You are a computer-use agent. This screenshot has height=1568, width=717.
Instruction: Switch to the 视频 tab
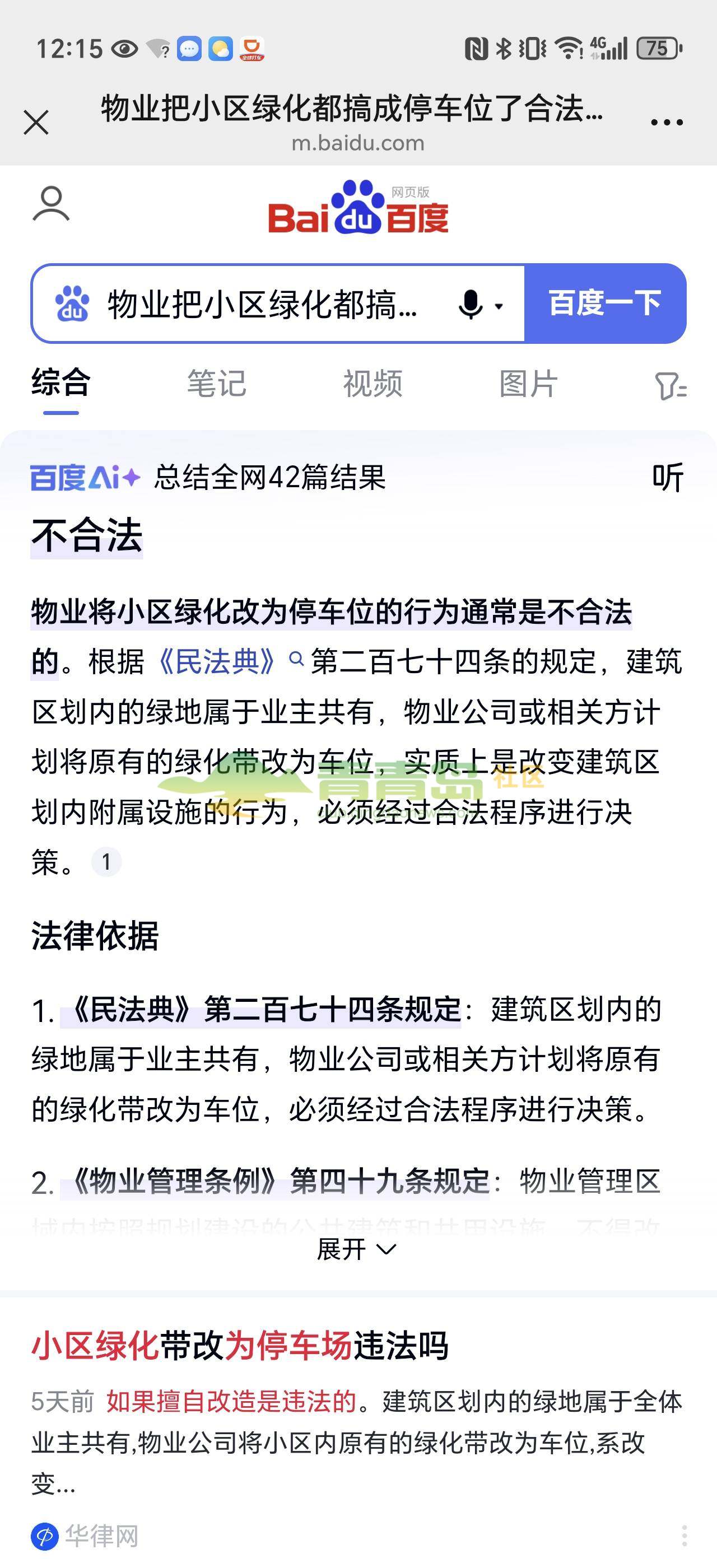(373, 384)
